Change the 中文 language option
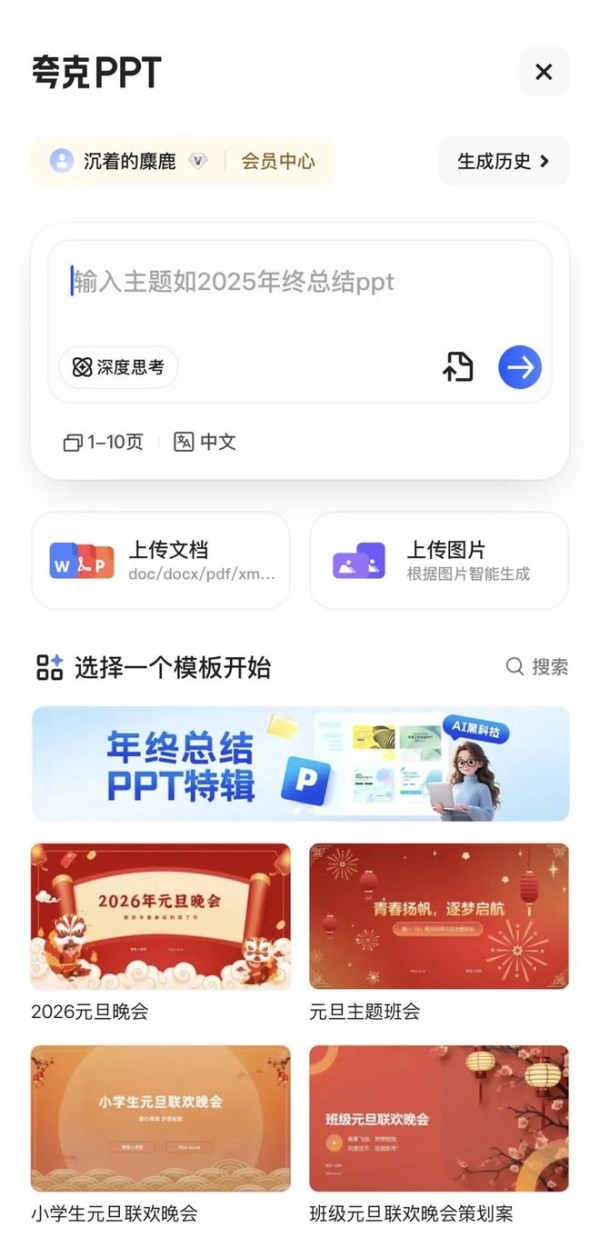Viewport: 600px width, 1237px height. pyautogui.click(x=205, y=442)
